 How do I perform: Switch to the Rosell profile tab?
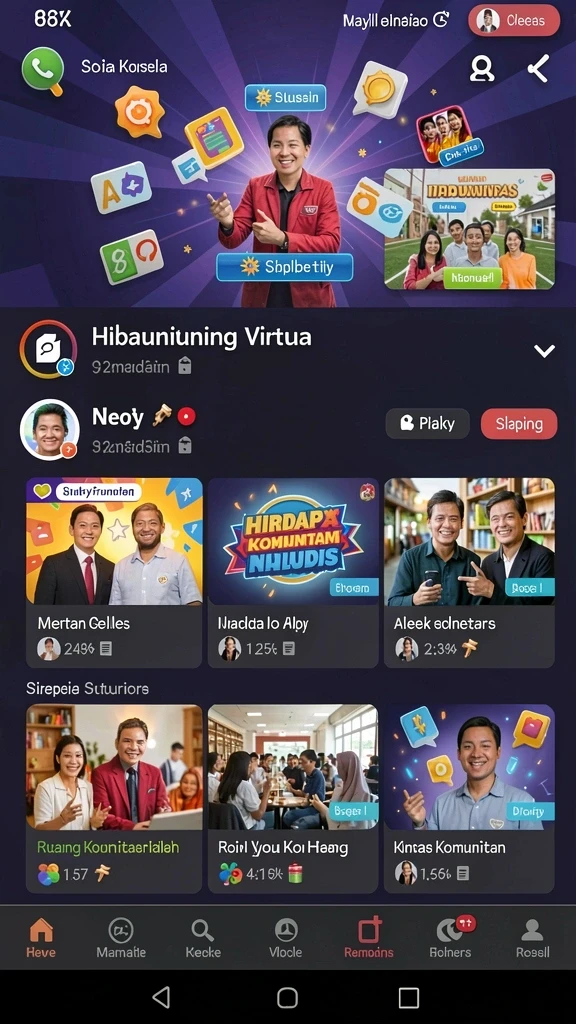click(532, 937)
